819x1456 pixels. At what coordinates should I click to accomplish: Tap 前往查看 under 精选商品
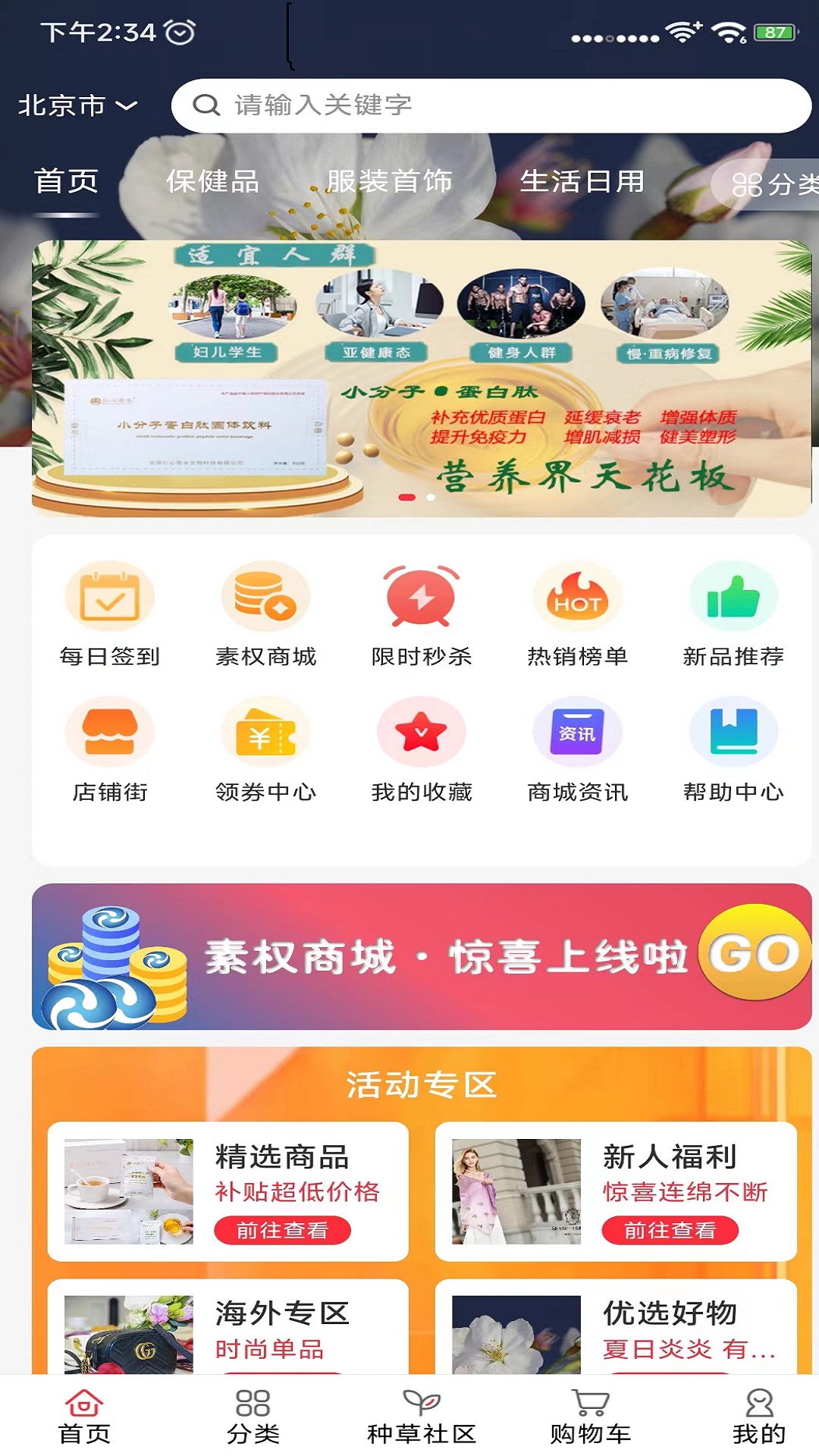(282, 1230)
